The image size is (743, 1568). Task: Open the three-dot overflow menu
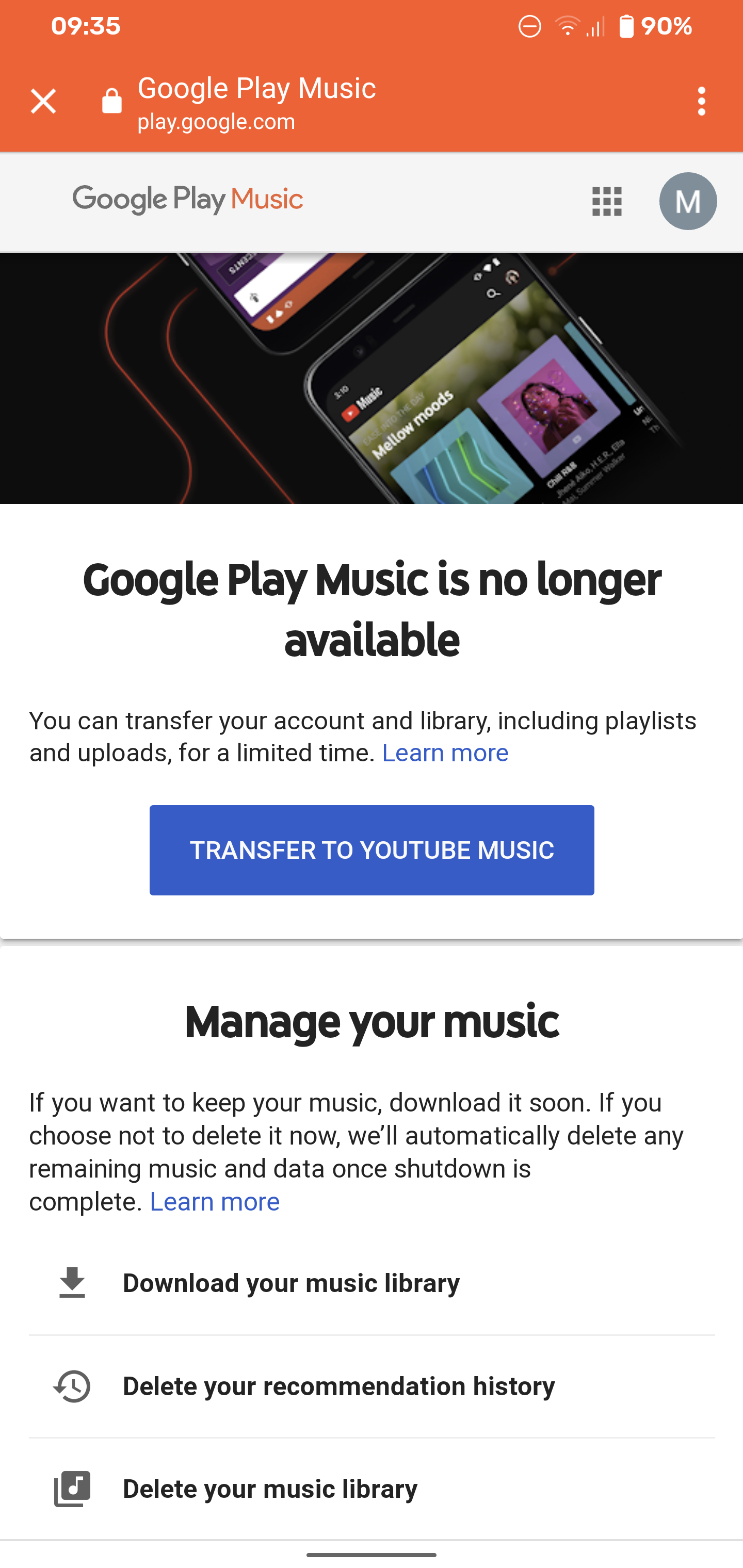[x=702, y=101]
